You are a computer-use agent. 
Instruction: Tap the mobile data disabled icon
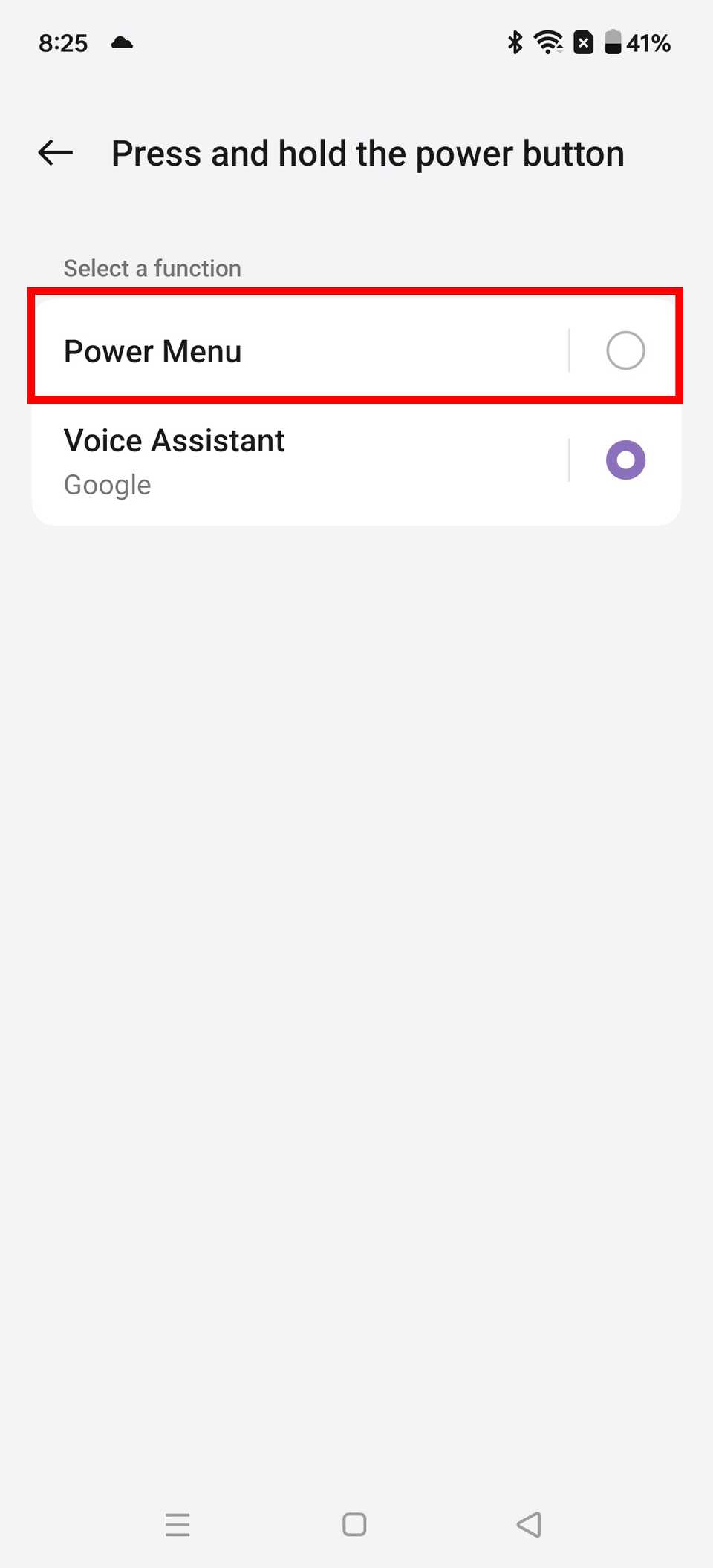coord(584,42)
